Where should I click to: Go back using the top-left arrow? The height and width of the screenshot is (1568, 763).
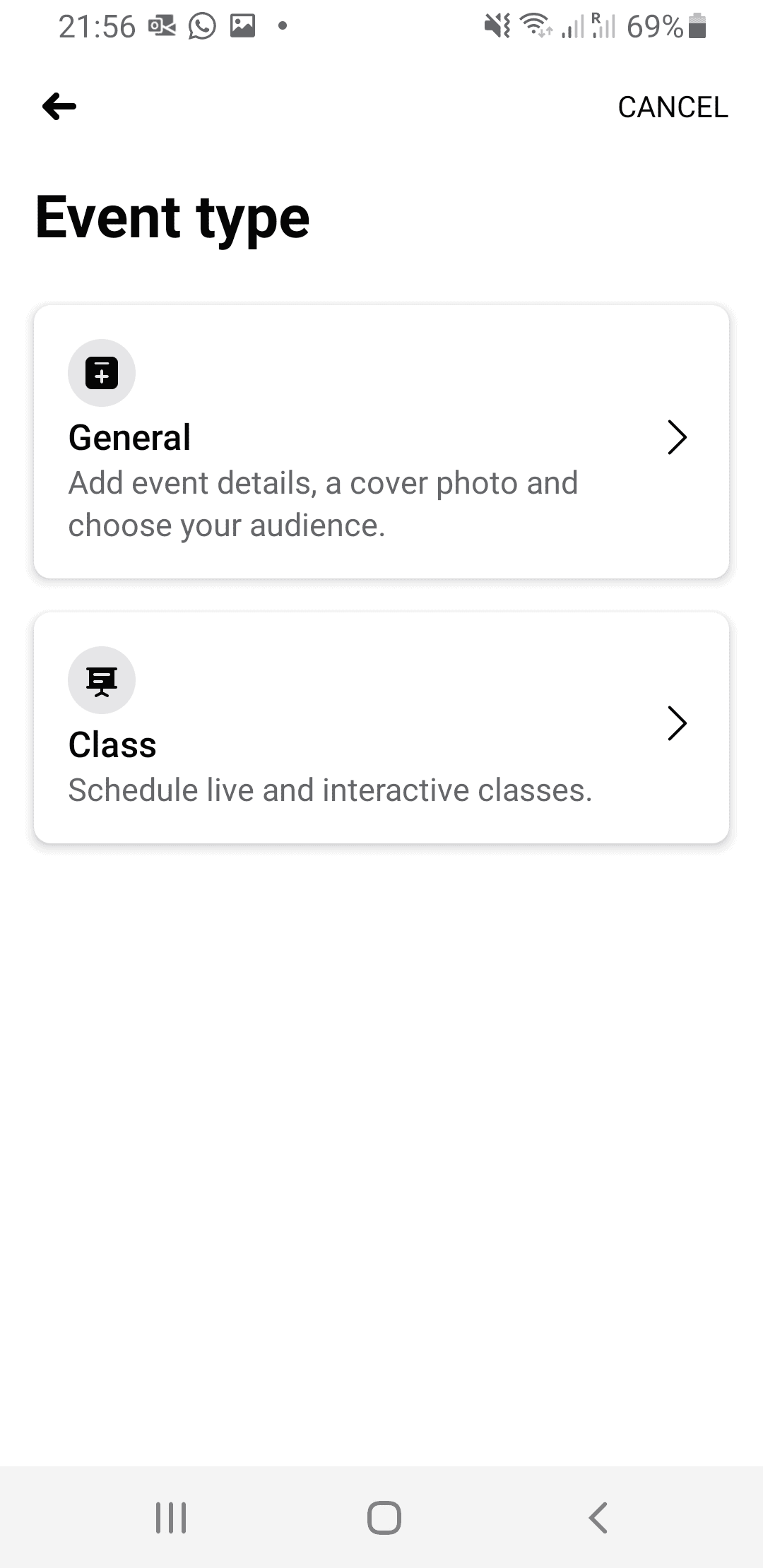pos(59,107)
